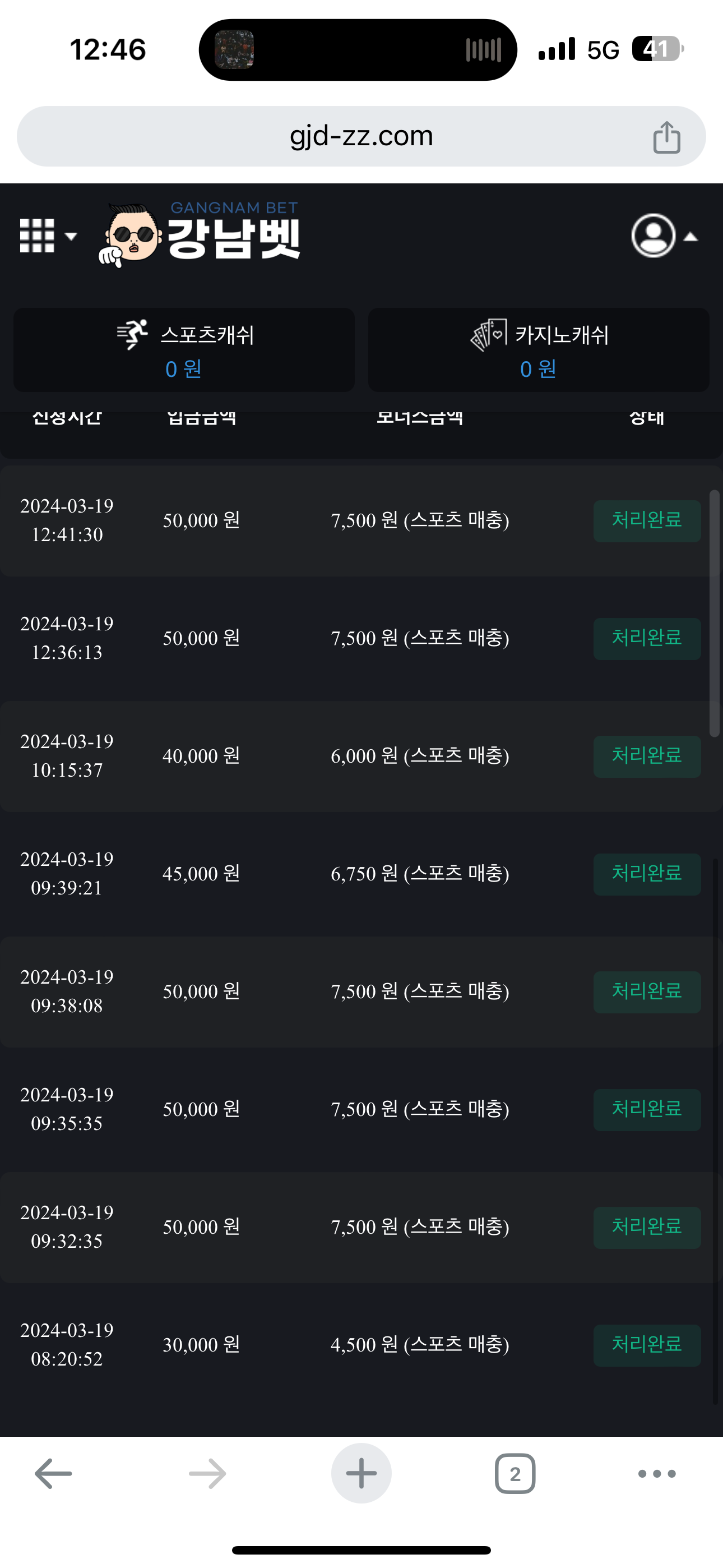This screenshot has height=1568, width=723.
Task: Go back to the previous page
Action: [x=54, y=1474]
